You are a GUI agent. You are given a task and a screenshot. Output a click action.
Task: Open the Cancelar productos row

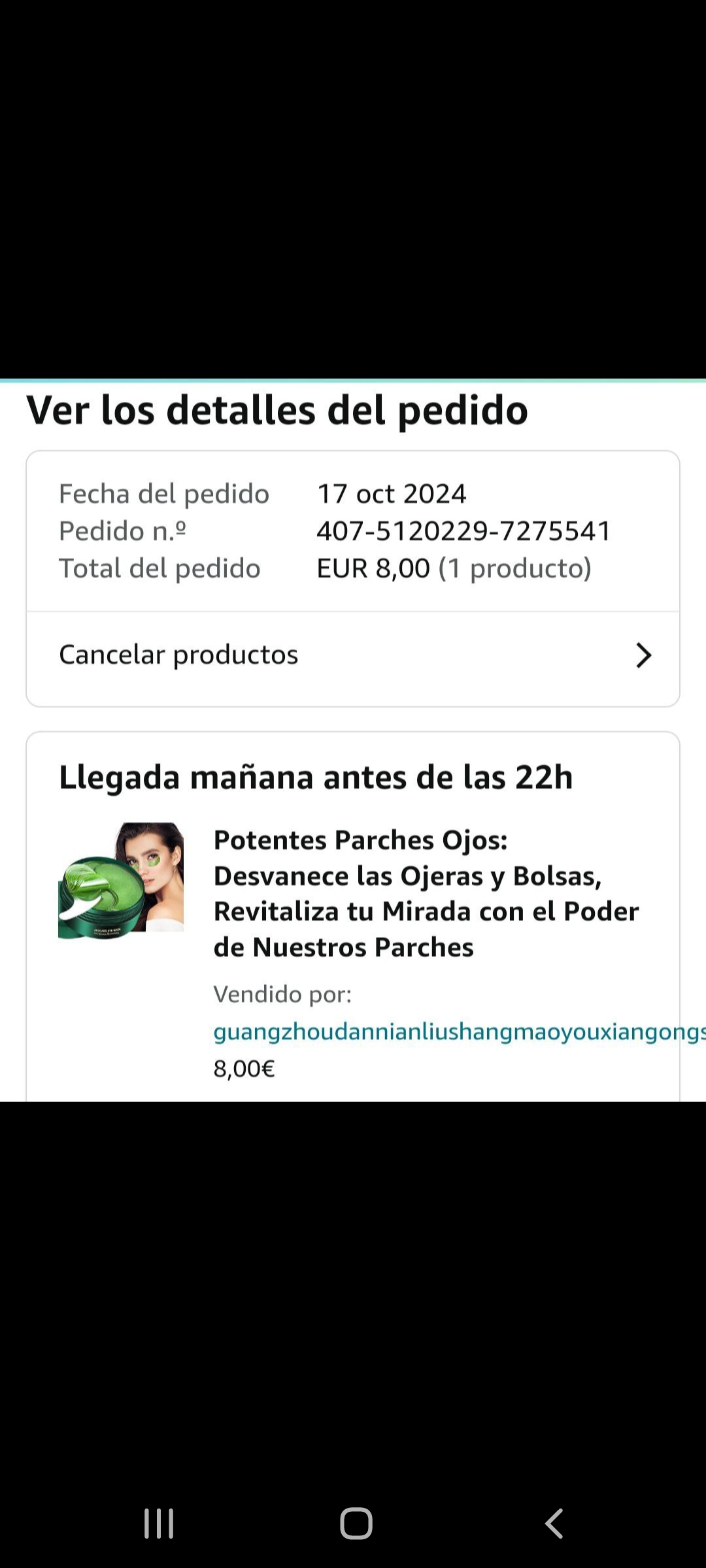353,655
